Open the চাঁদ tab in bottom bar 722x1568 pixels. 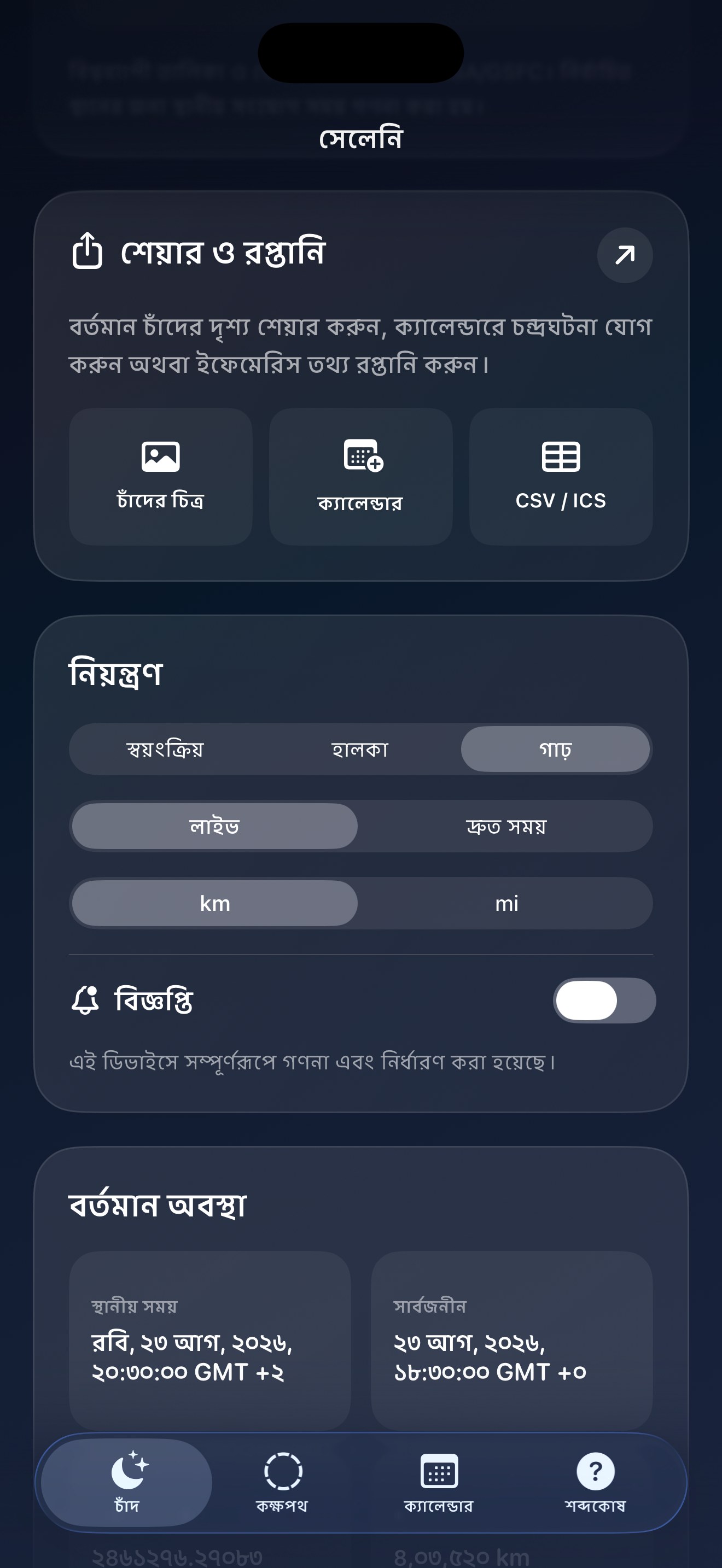127,1483
